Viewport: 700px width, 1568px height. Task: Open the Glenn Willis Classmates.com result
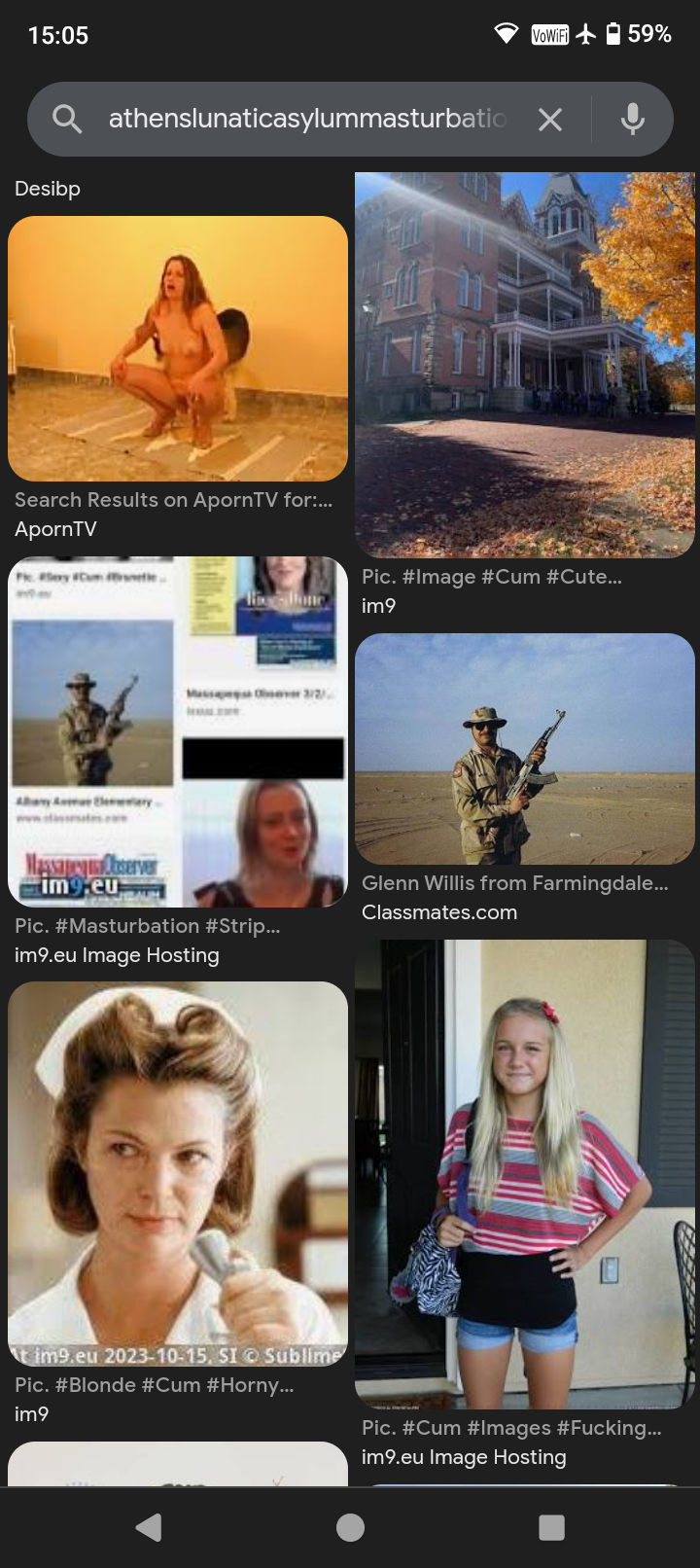point(524,749)
